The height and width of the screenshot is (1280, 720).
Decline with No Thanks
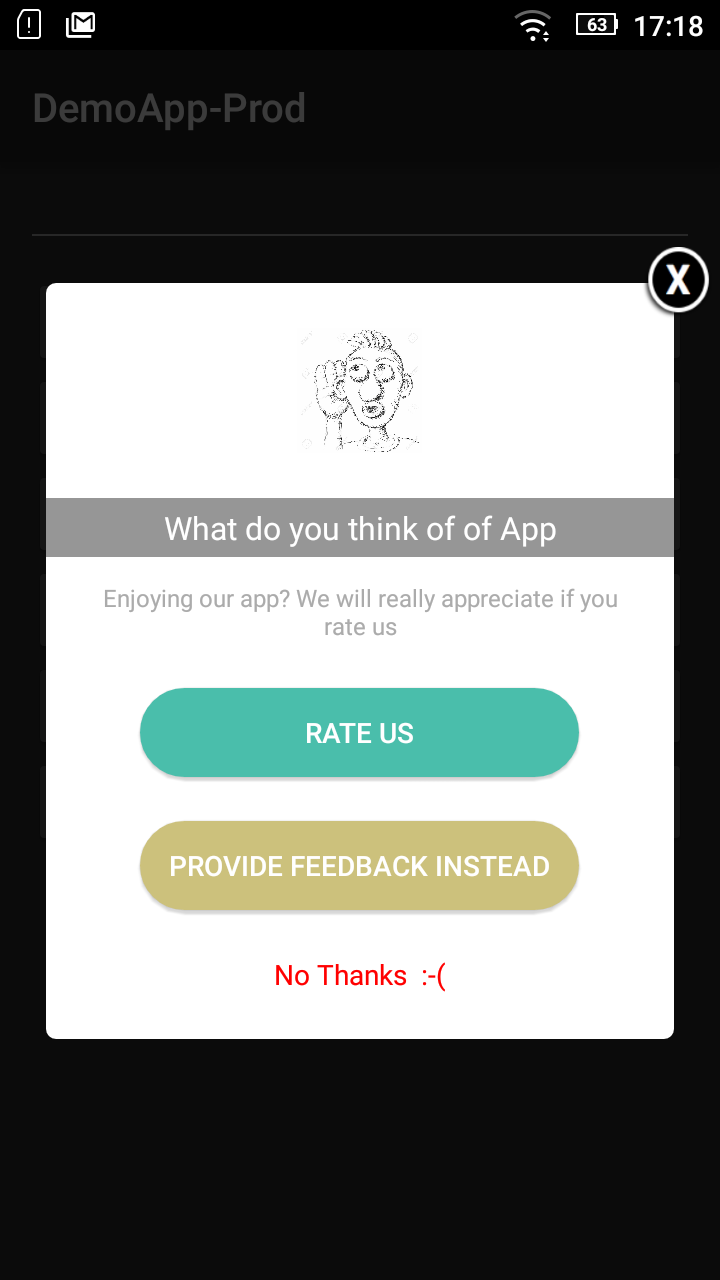pyautogui.click(x=359, y=976)
